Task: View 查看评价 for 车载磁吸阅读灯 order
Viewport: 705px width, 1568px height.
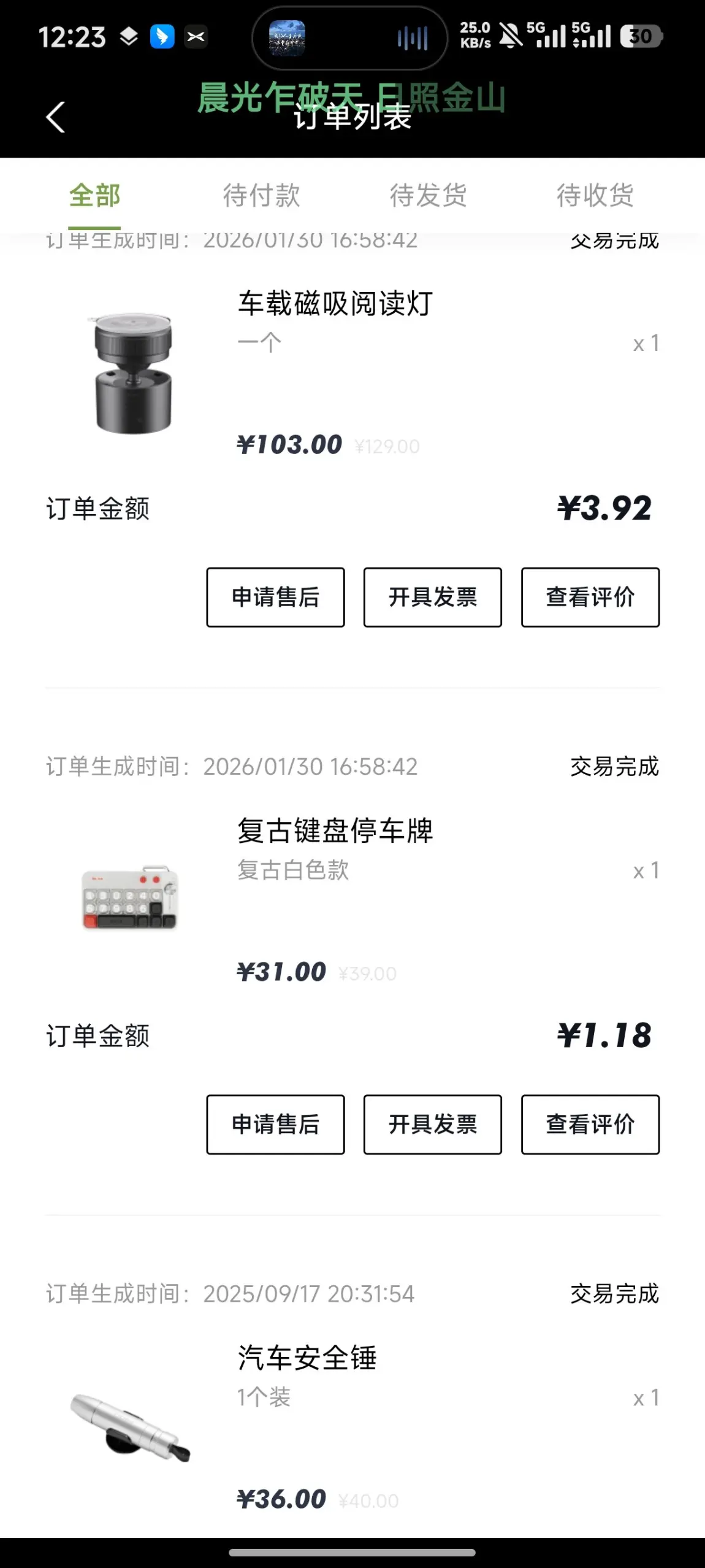Action: [x=590, y=597]
